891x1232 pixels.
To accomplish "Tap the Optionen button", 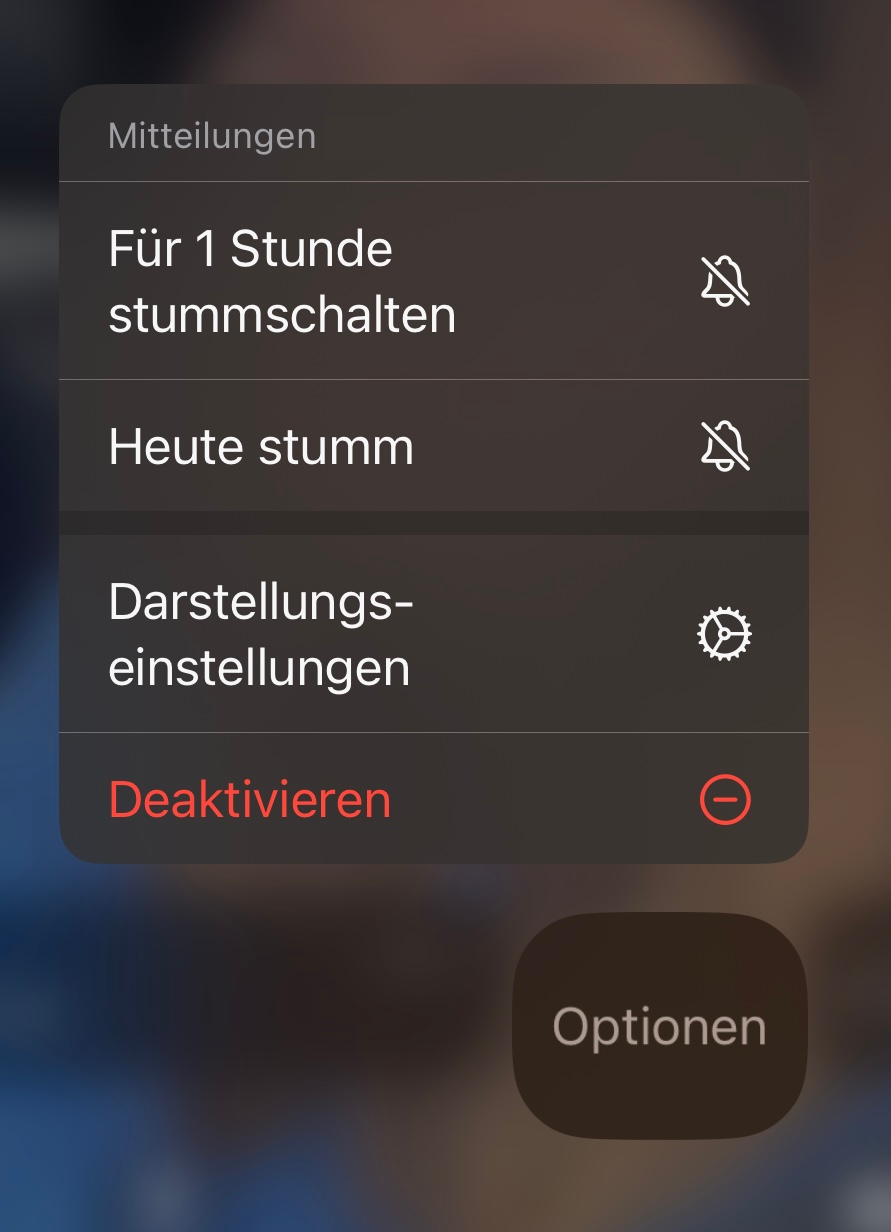I will point(659,1026).
